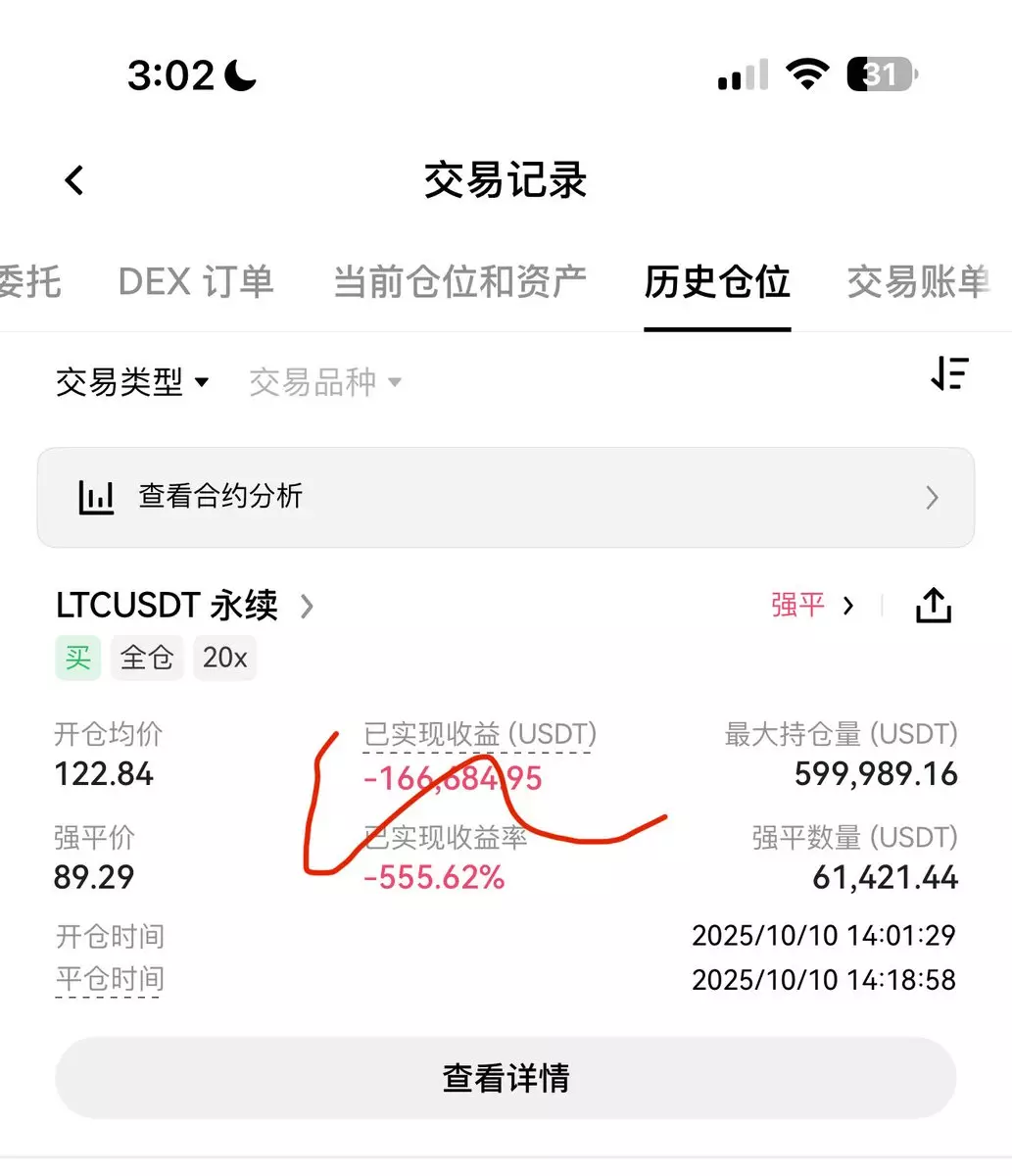
Task: Open the 交易类型 dropdown filter
Action: click(x=132, y=382)
